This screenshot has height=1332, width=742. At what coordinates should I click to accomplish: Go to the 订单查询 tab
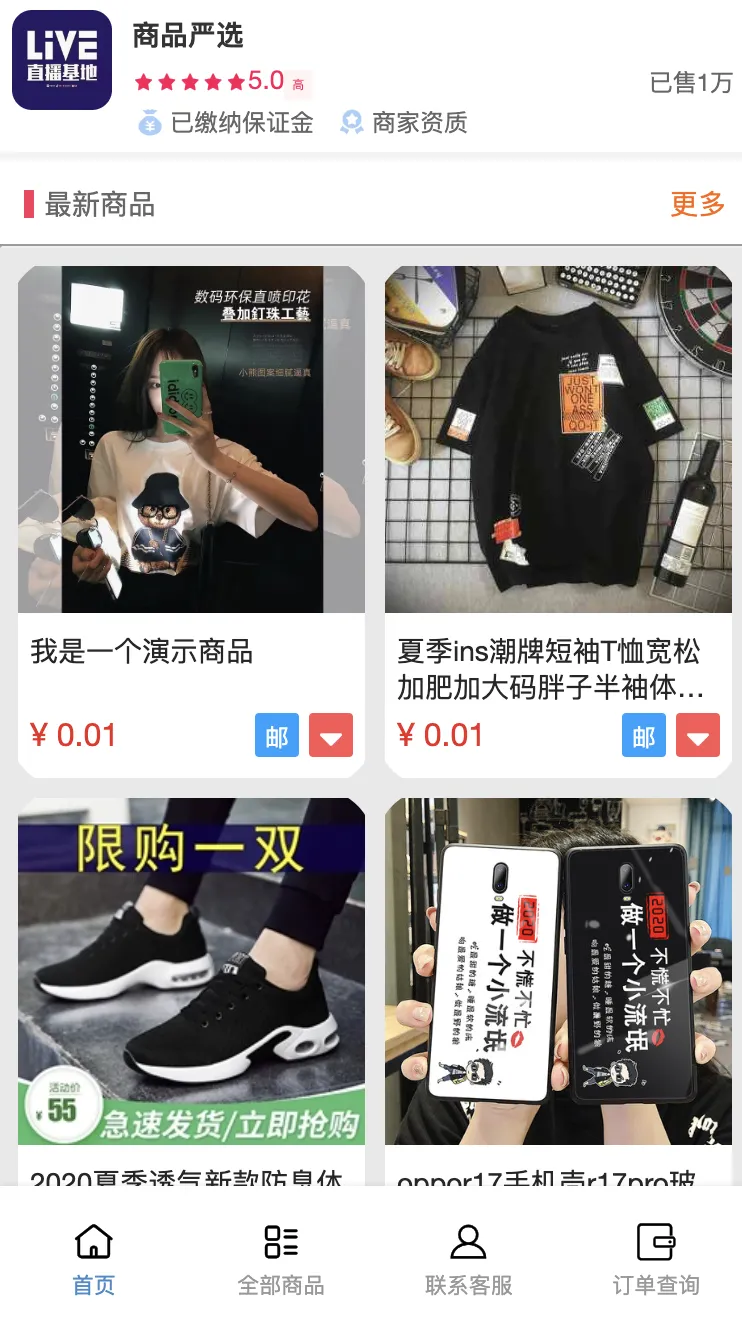point(656,1260)
